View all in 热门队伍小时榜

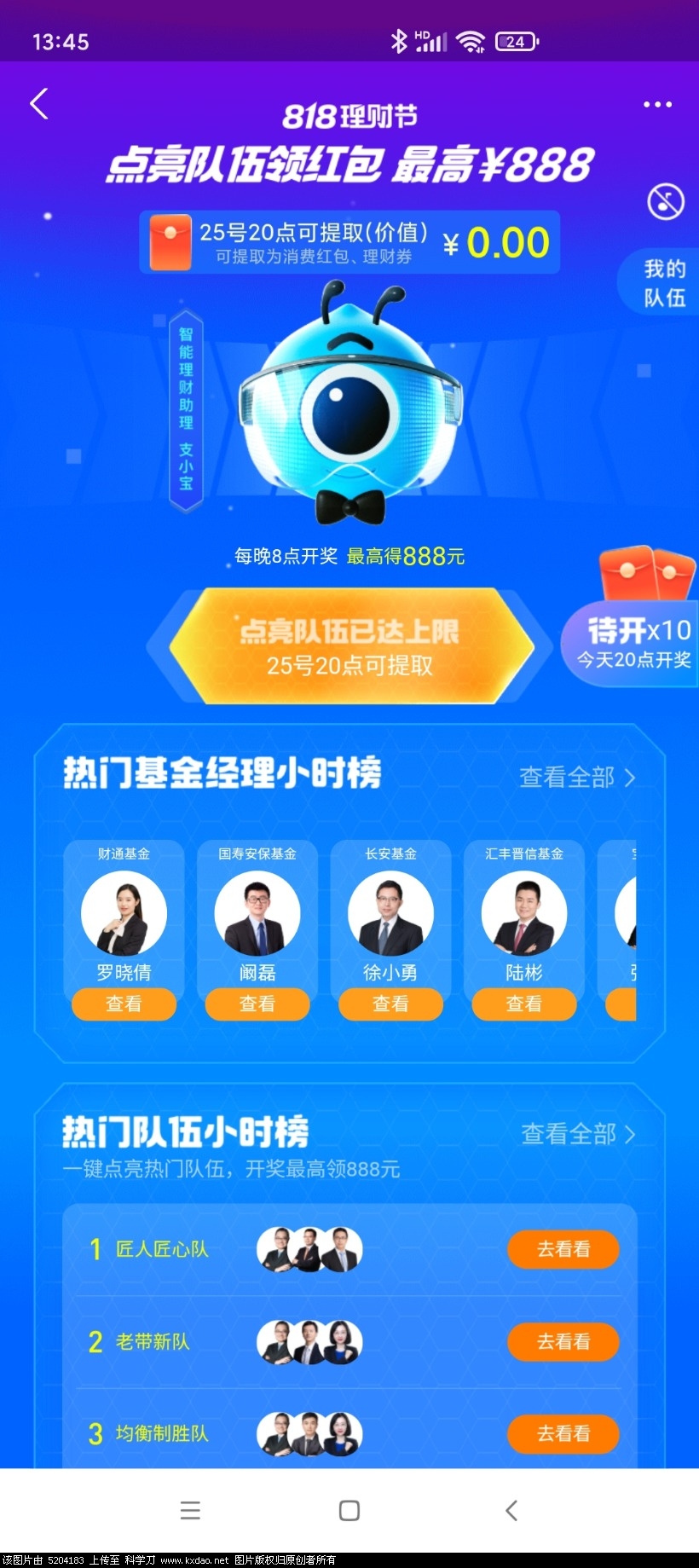[577, 1134]
